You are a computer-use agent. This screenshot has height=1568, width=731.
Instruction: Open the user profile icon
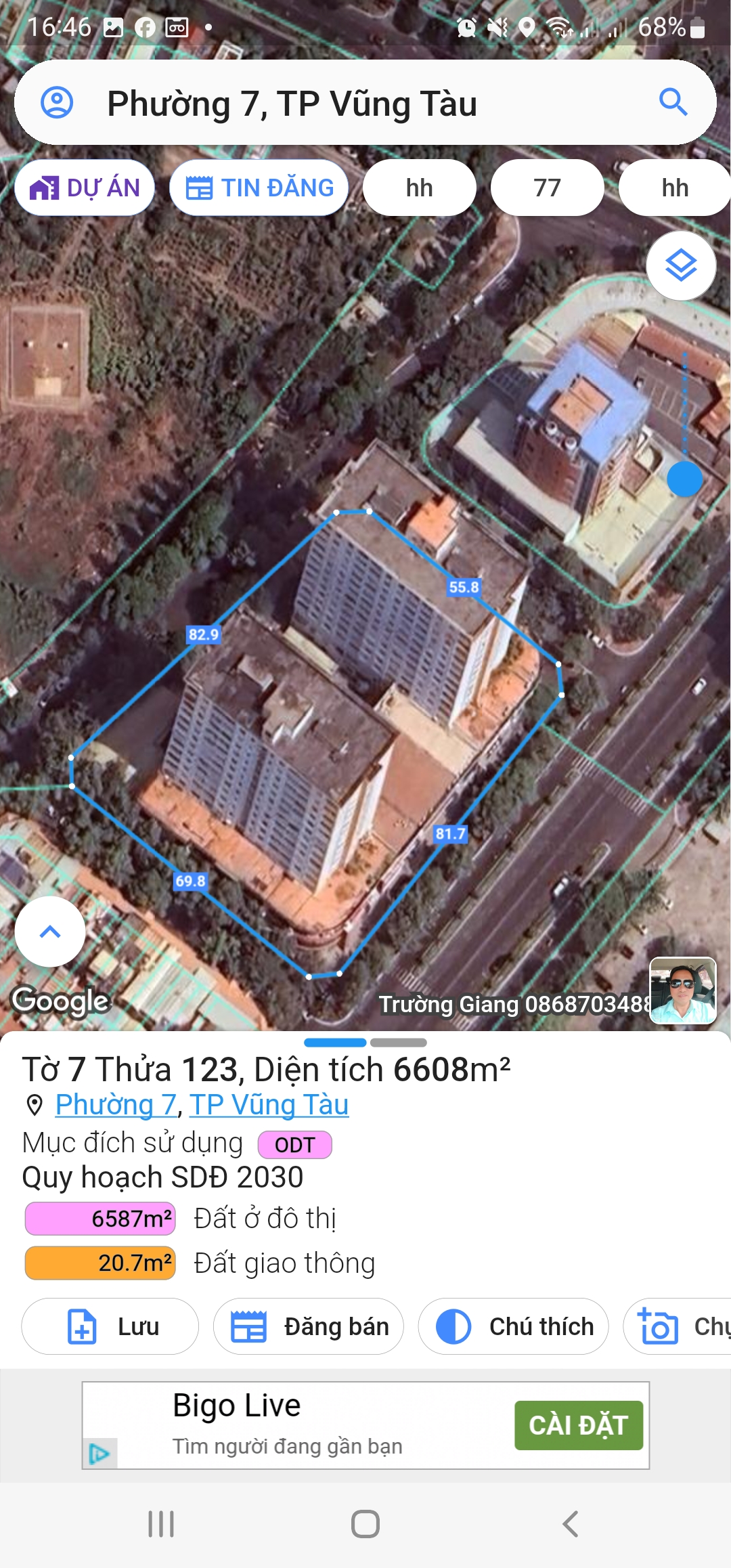(57, 103)
